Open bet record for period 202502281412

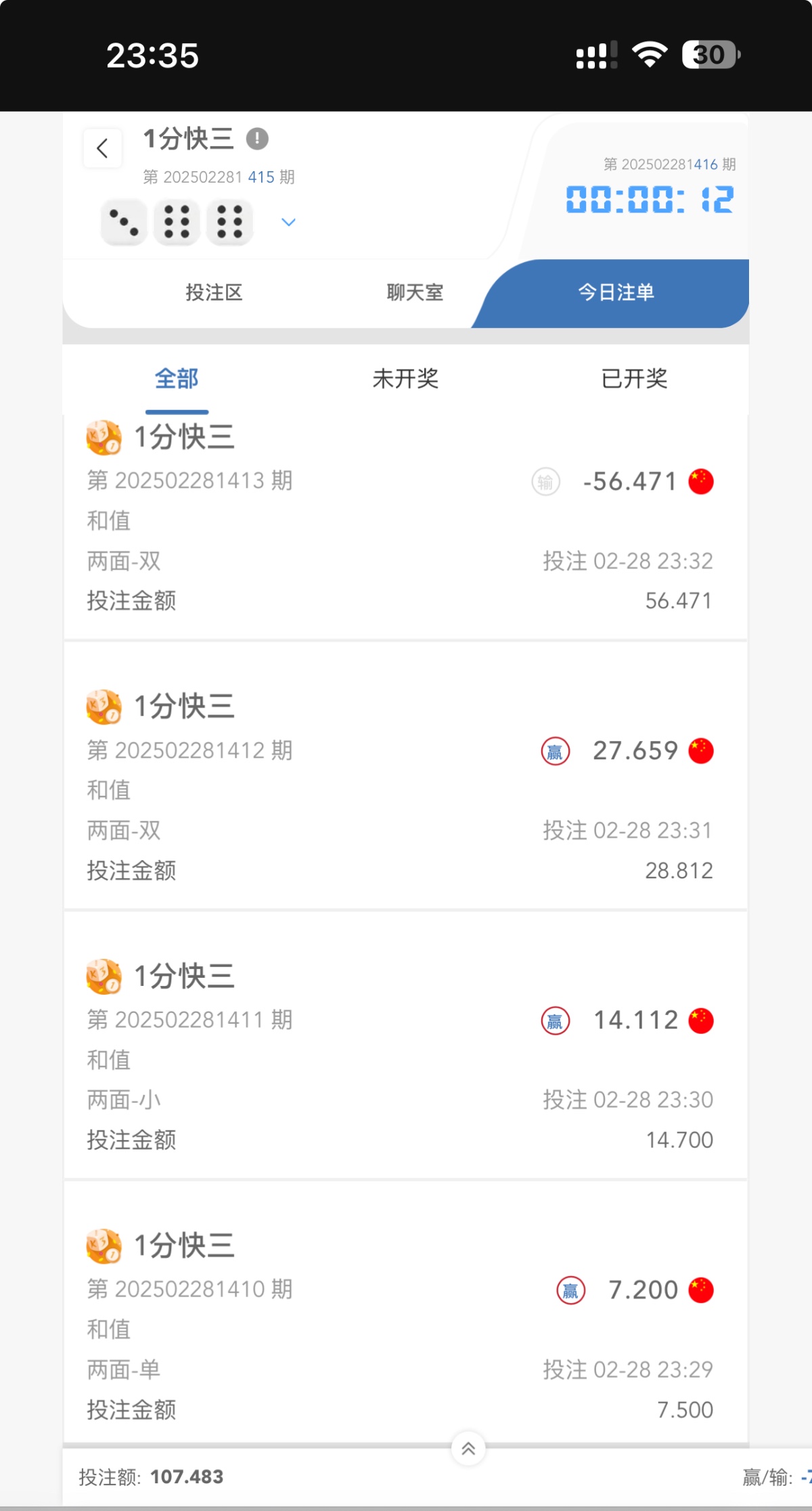(405, 776)
